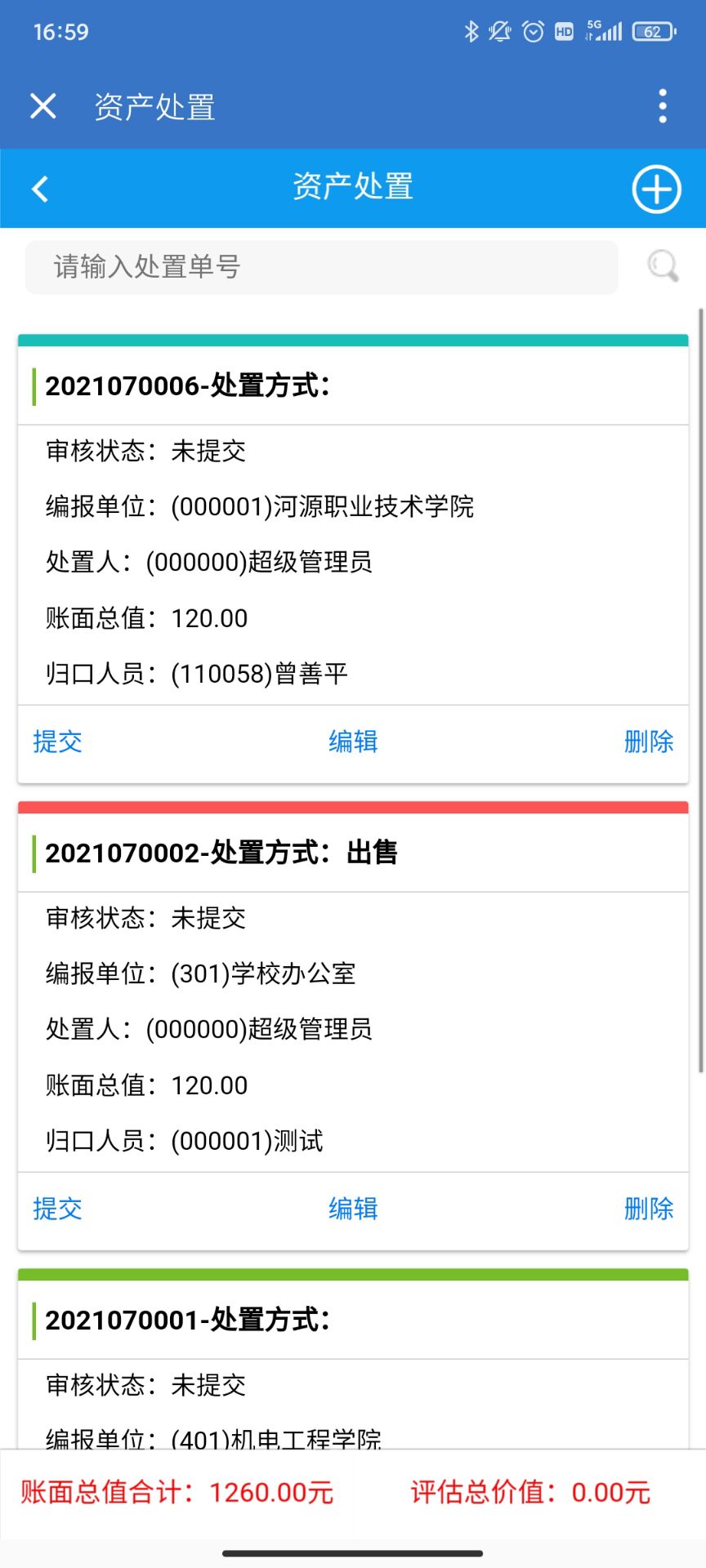Focus the 请输入处置单号 search field

(x=321, y=267)
